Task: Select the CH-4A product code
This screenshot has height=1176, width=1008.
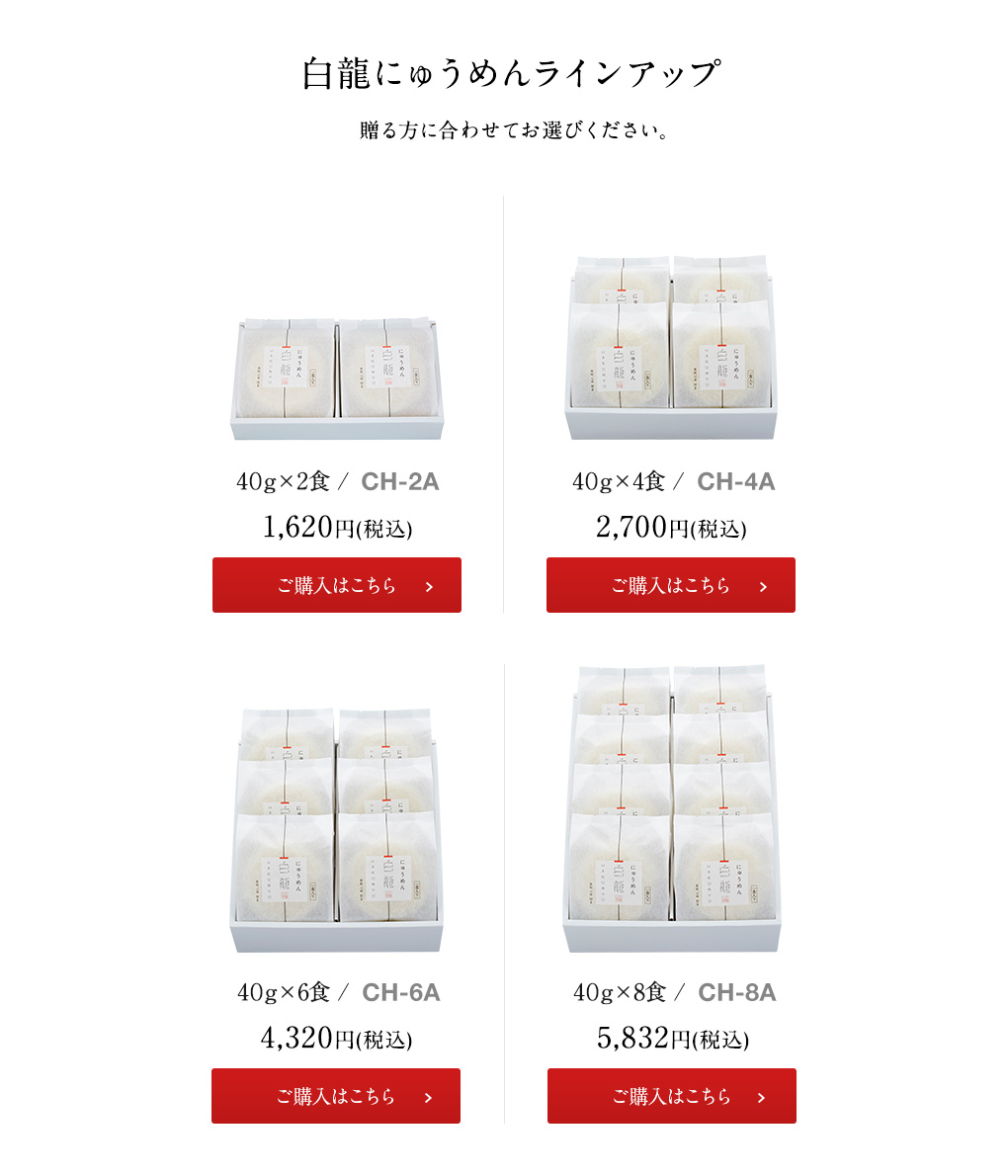Action: 737,481
